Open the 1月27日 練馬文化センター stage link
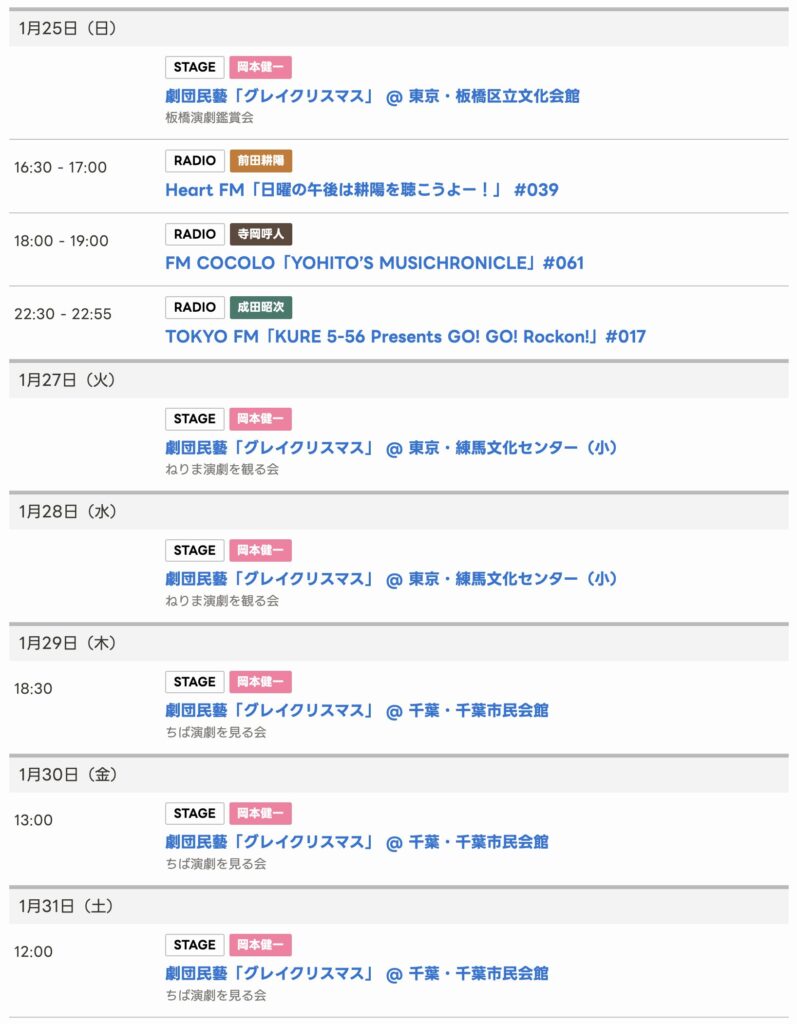 pyautogui.click(x=391, y=447)
